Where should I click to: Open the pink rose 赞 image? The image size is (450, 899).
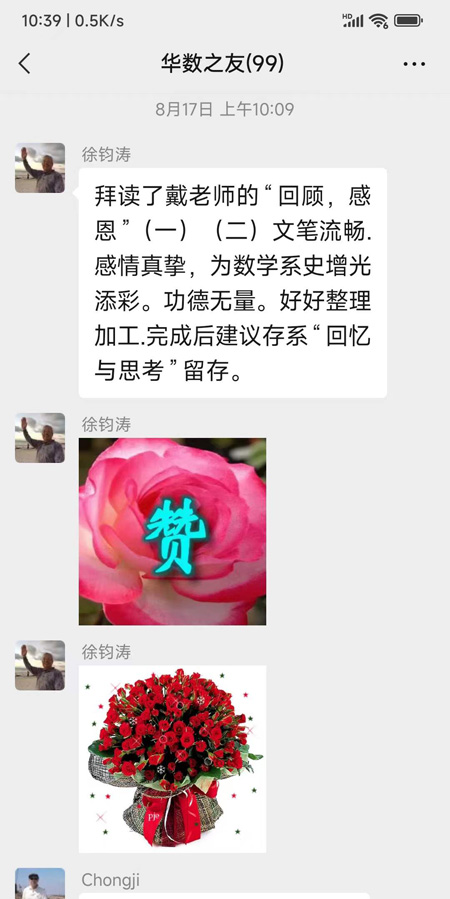click(x=173, y=531)
